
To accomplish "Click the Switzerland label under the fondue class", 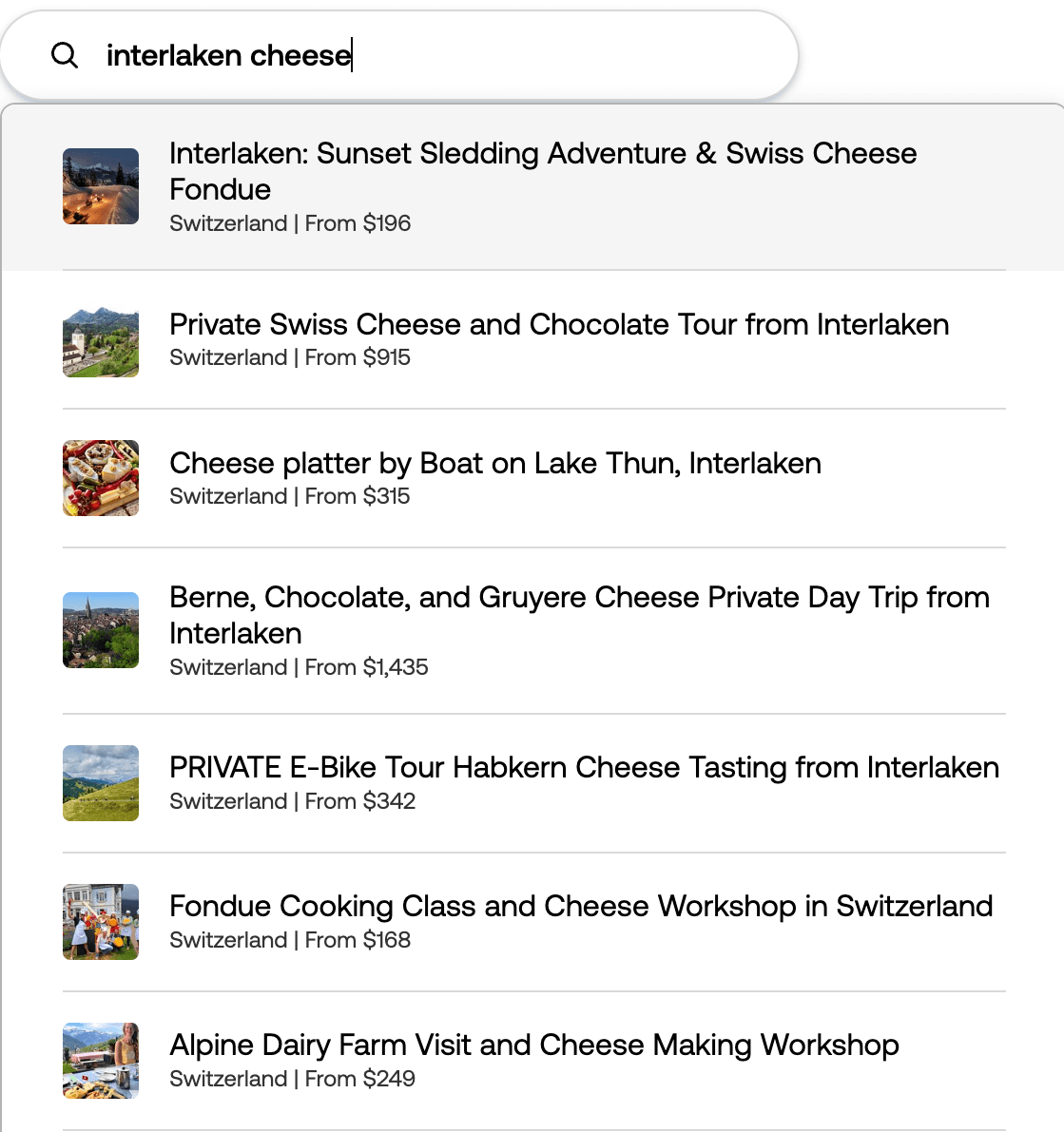I will click(x=228, y=940).
